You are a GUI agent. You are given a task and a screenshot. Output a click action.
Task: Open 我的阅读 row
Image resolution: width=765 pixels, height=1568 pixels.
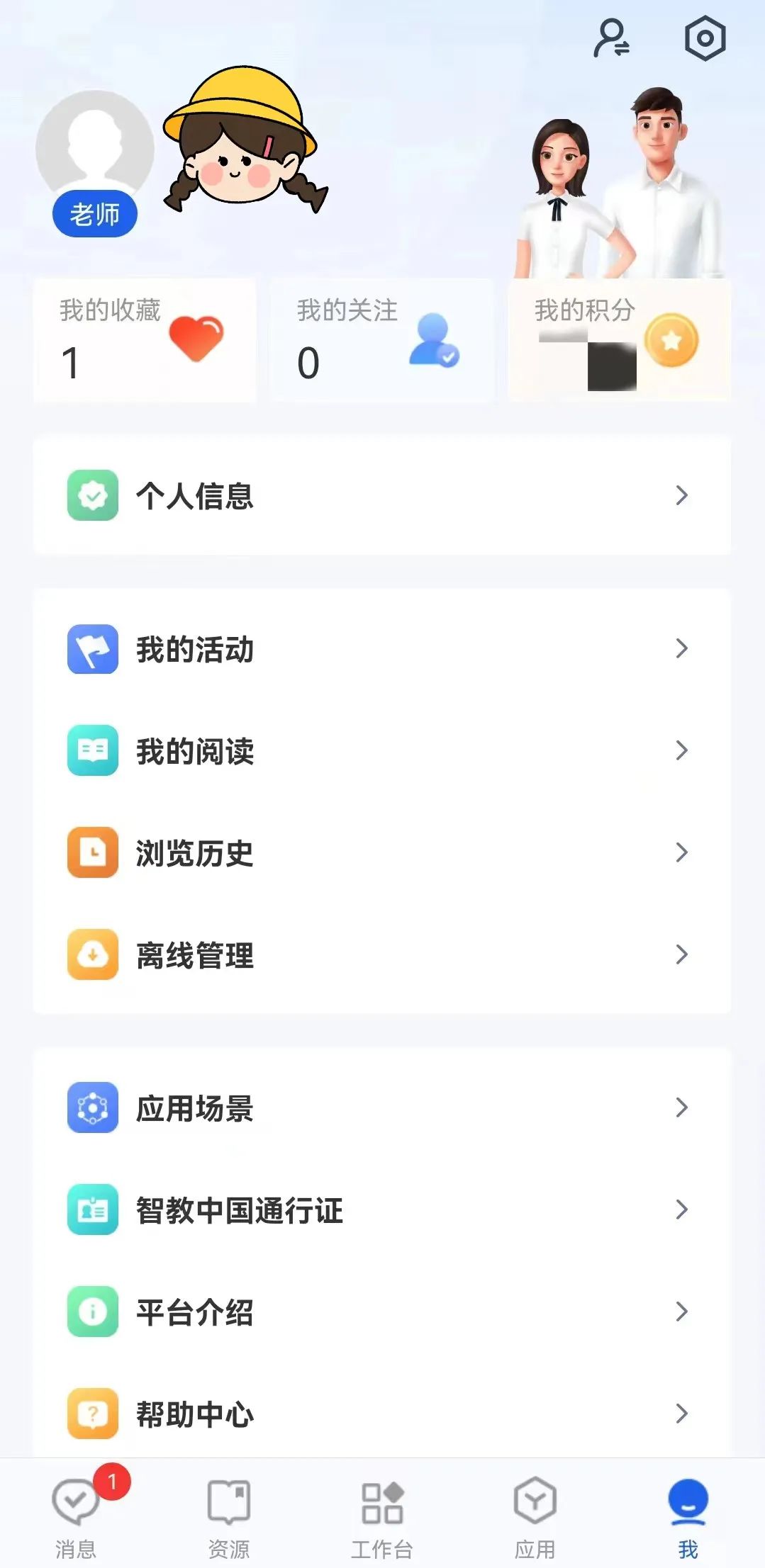381,750
